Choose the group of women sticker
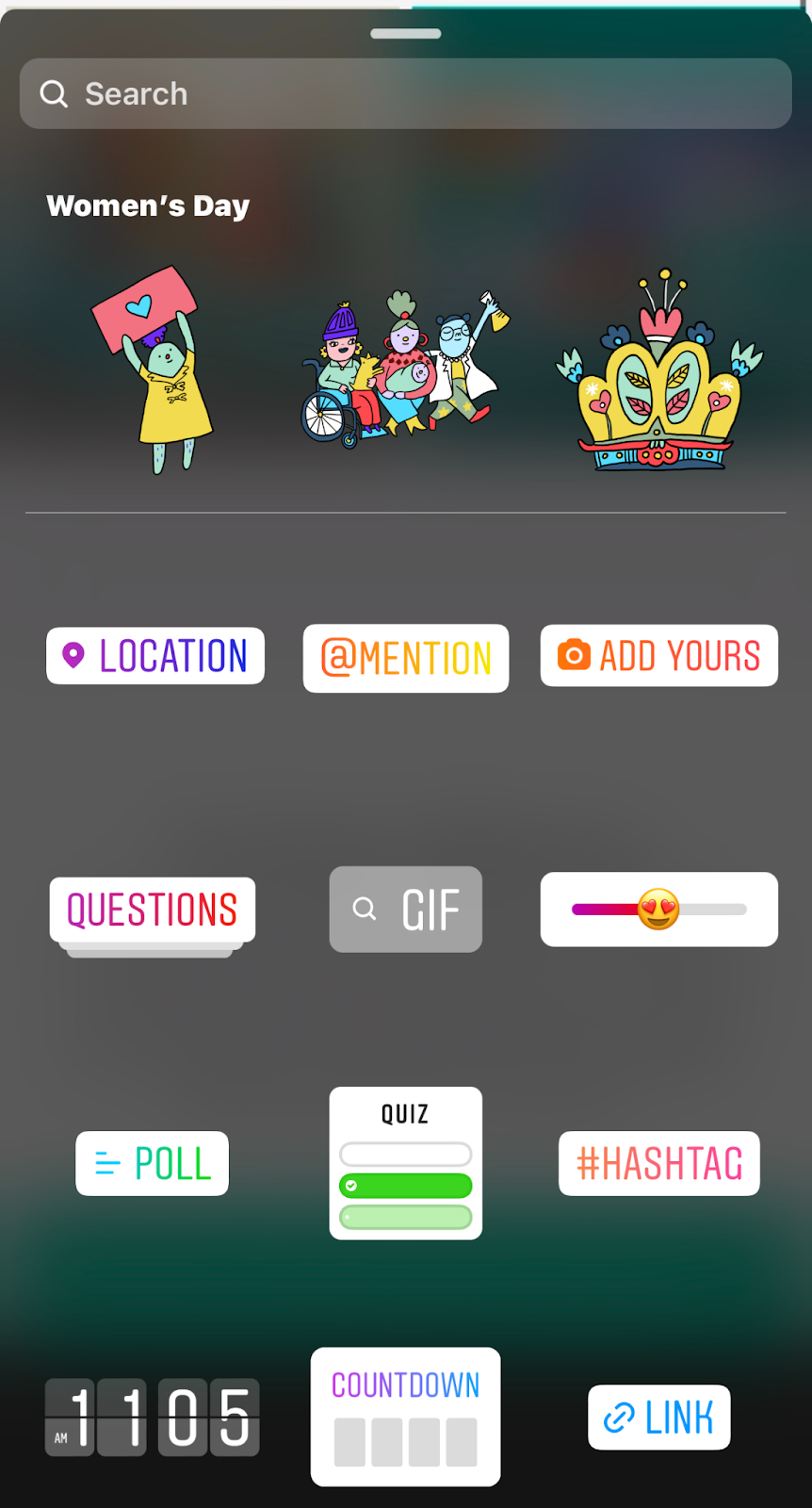 (405, 370)
